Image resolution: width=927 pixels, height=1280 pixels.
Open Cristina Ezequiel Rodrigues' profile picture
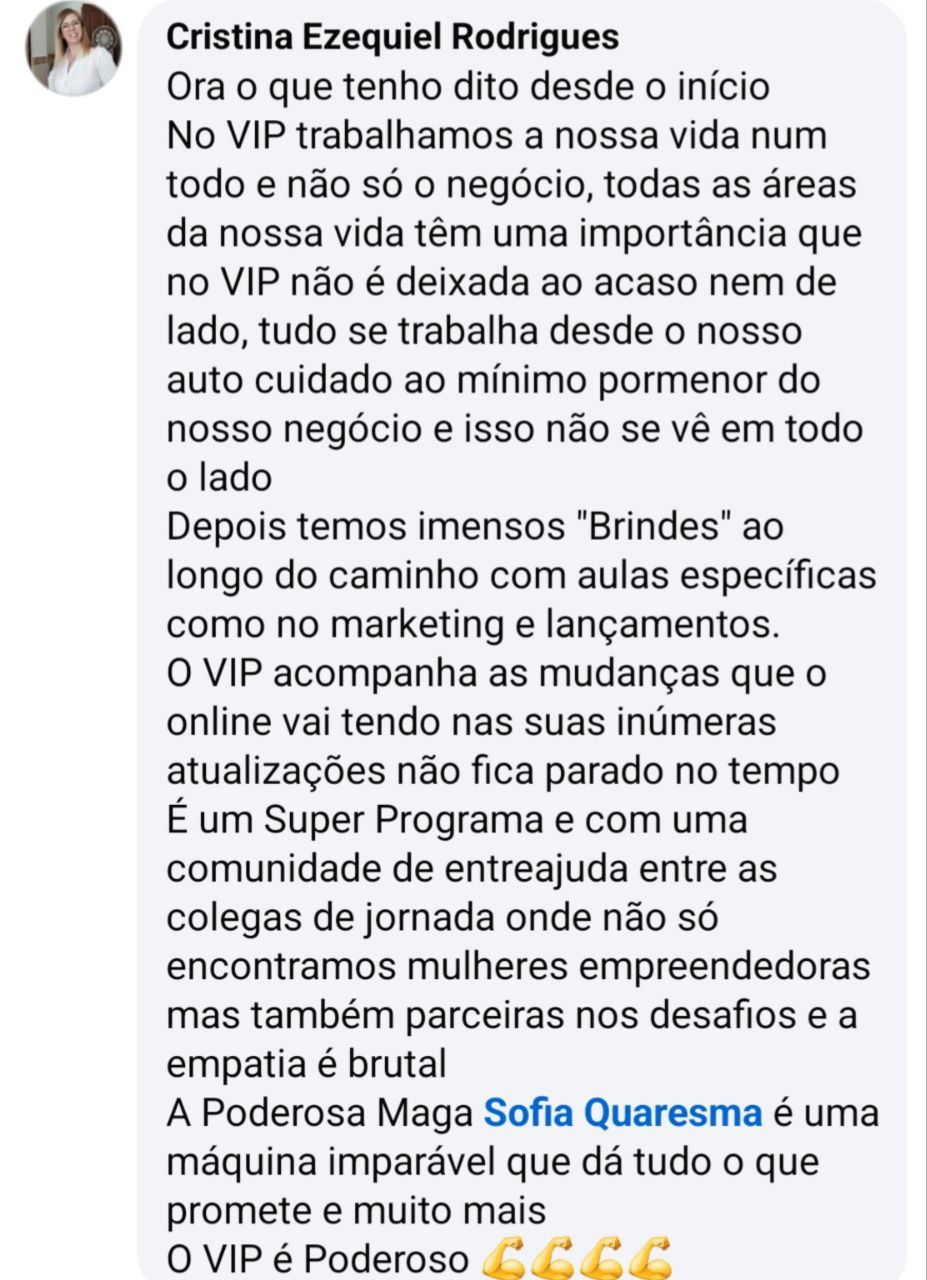pos(73,49)
